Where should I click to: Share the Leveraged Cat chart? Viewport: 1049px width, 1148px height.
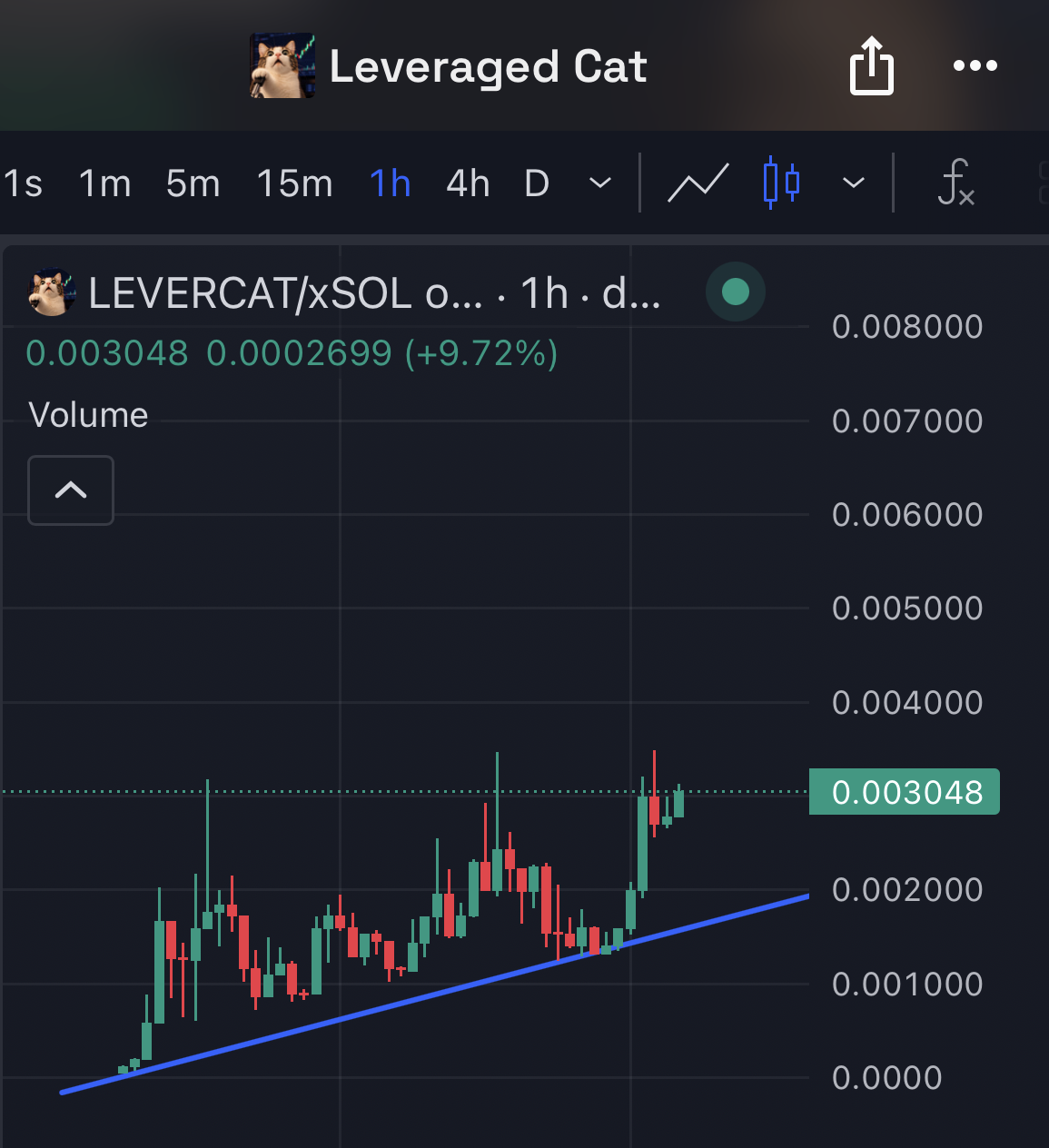(x=872, y=65)
